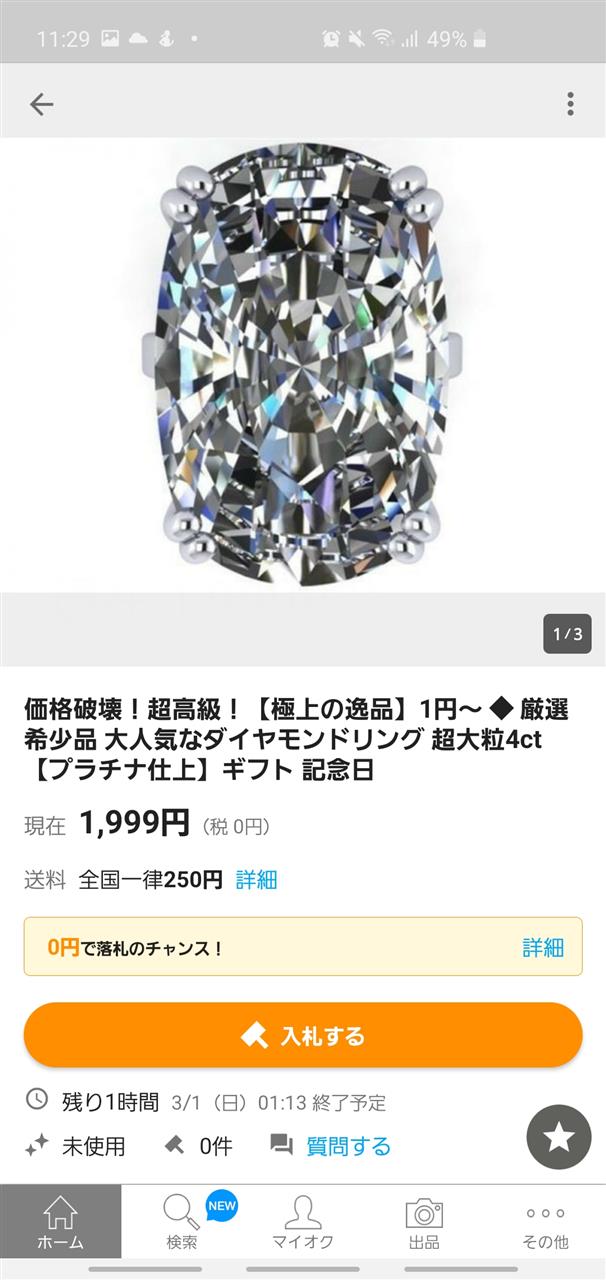This screenshot has width=606, height=1280.
Task: Ask the seller via 質問する
Action: coord(347,1146)
